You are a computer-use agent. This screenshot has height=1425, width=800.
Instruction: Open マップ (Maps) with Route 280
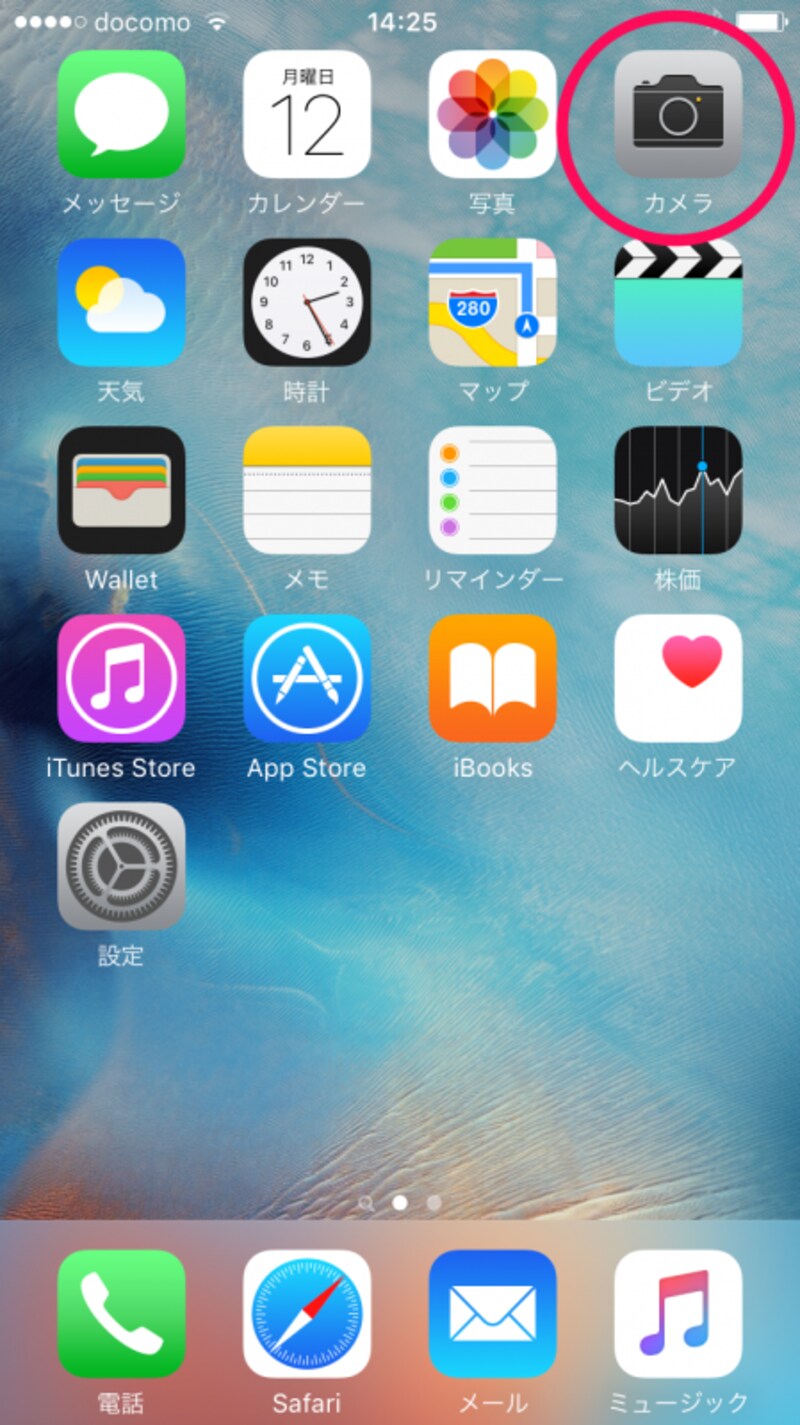pyautogui.click(x=492, y=303)
